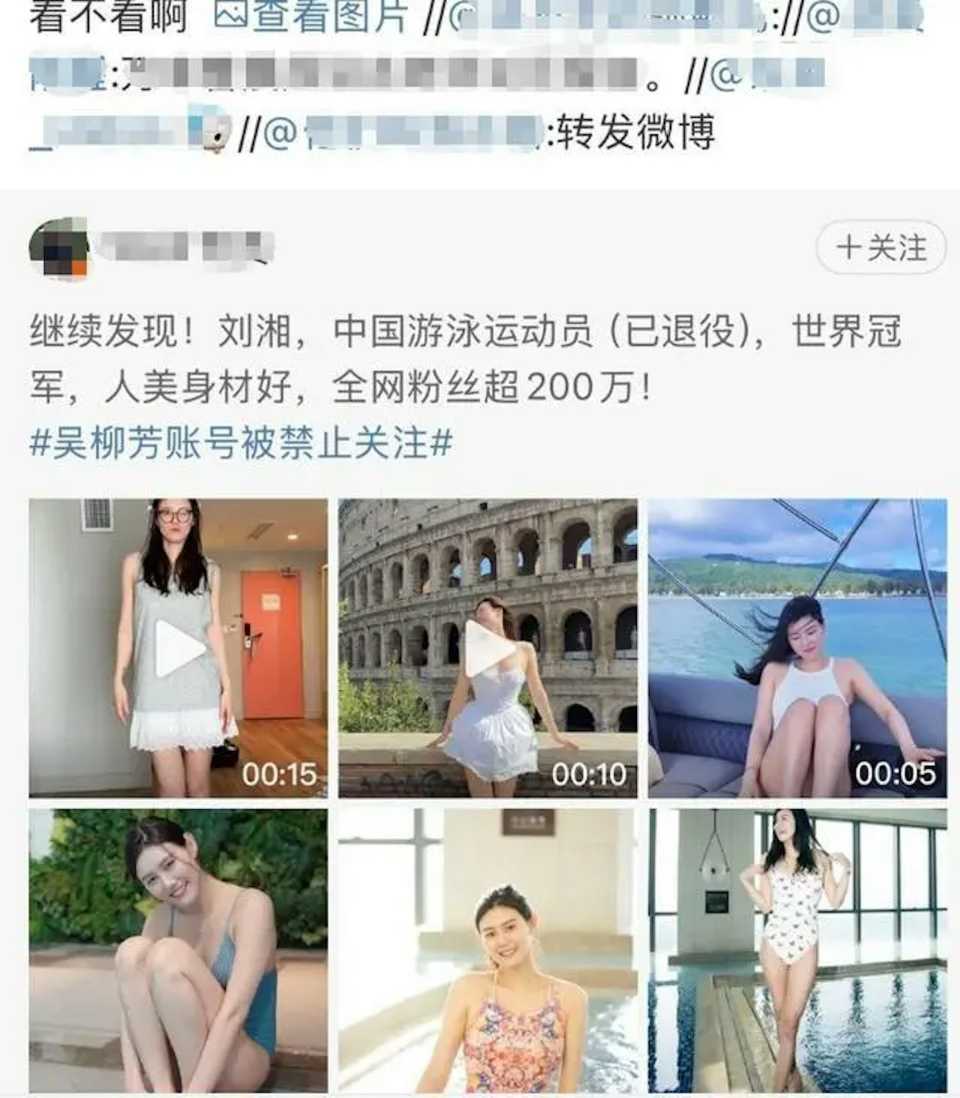The width and height of the screenshot is (960, 1098).
Task: Open the floral swimsuit pool photo
Action: (488, 950)
